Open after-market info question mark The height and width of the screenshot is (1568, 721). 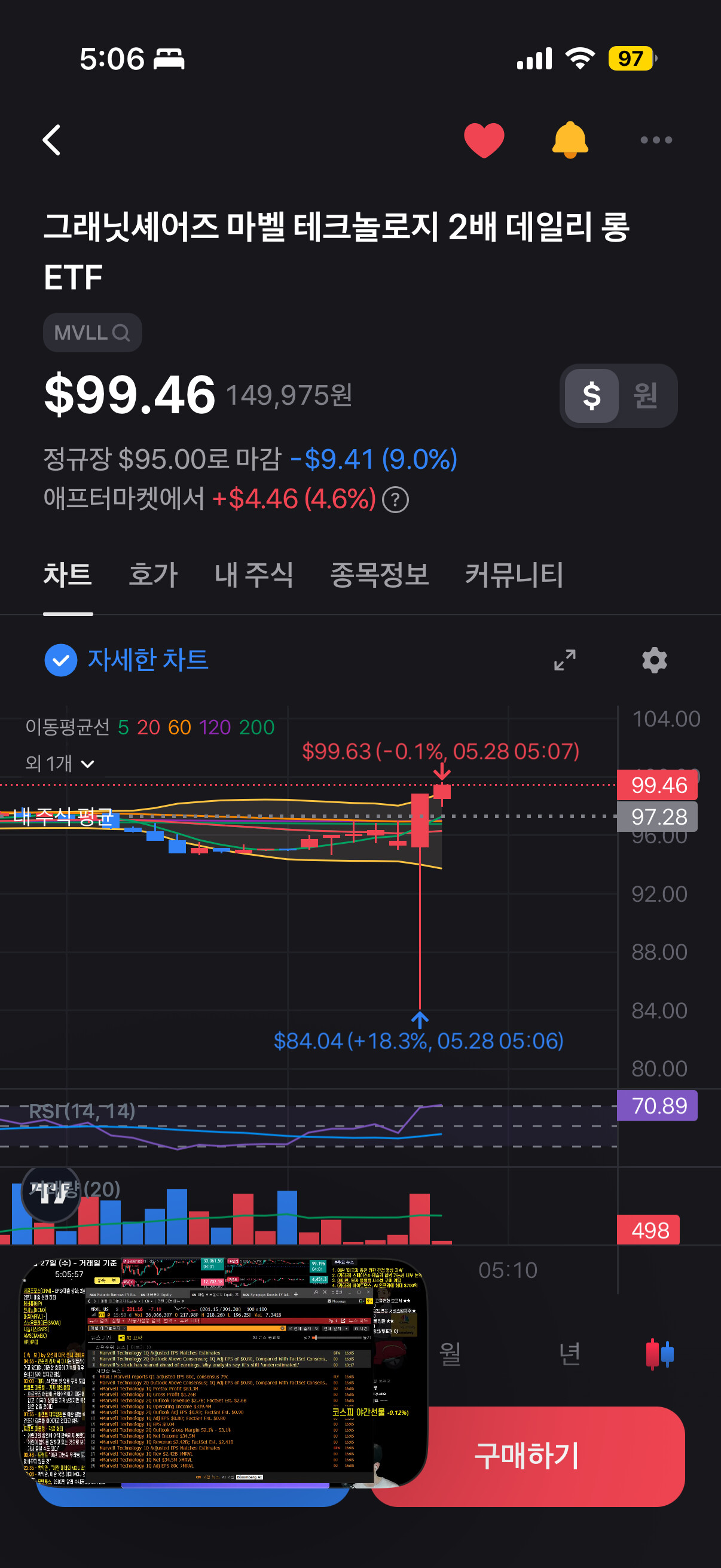coord(396,500)
